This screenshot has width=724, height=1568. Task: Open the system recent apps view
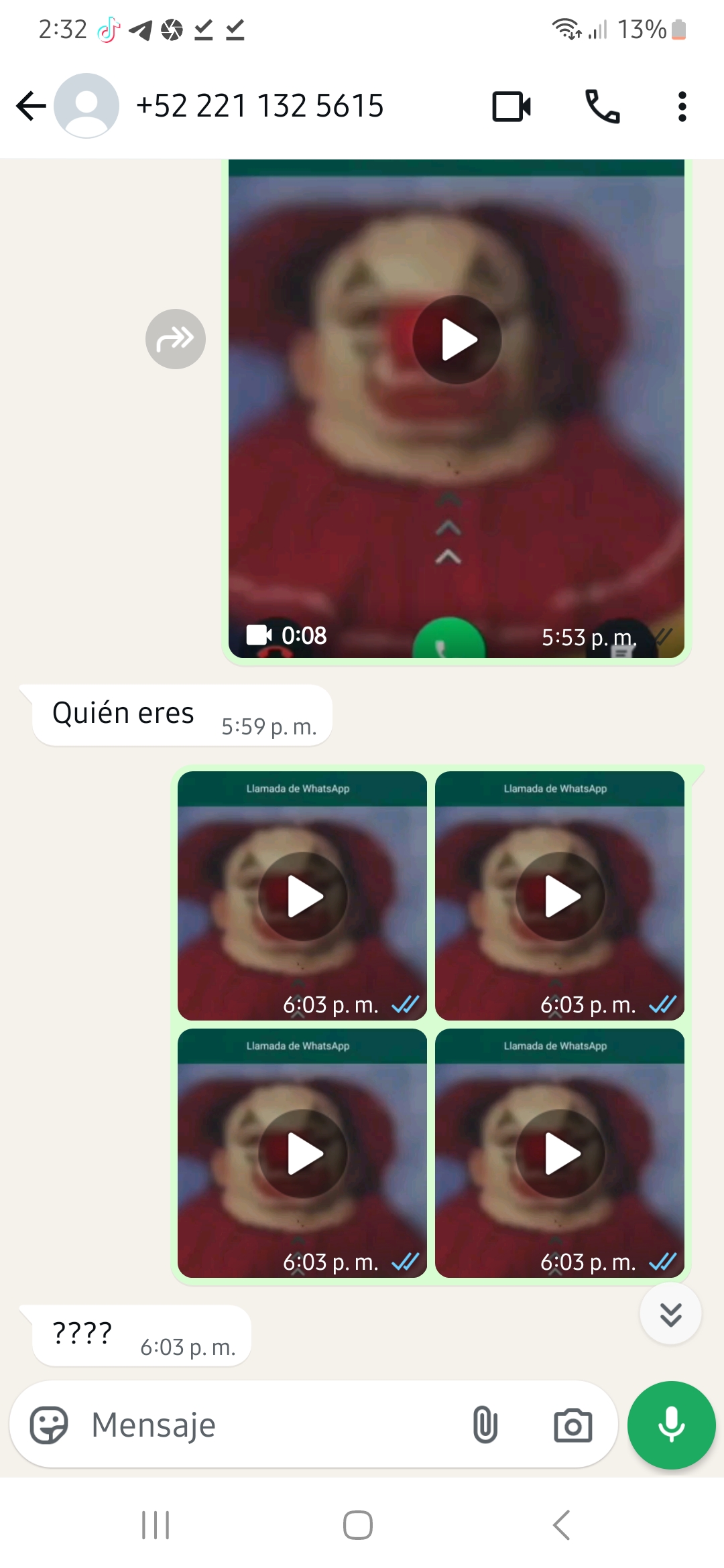tap(156, 1525)
